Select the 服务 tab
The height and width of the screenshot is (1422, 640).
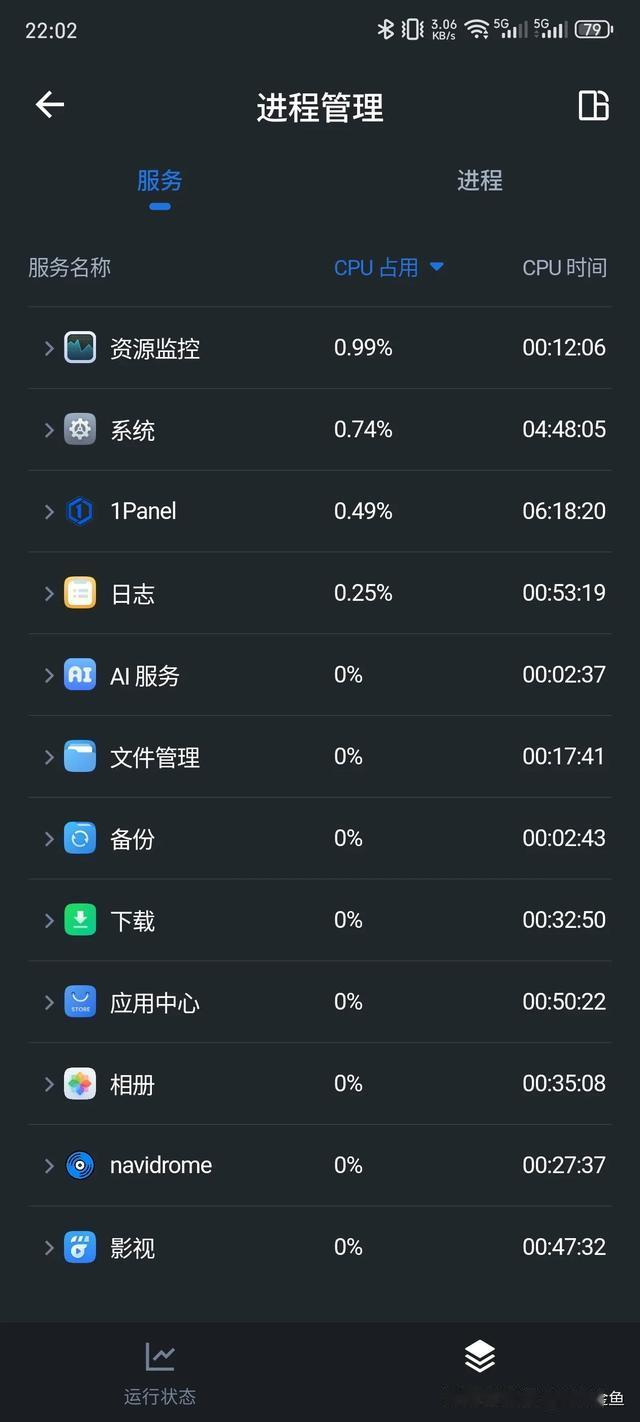click(x=160, y=181)
